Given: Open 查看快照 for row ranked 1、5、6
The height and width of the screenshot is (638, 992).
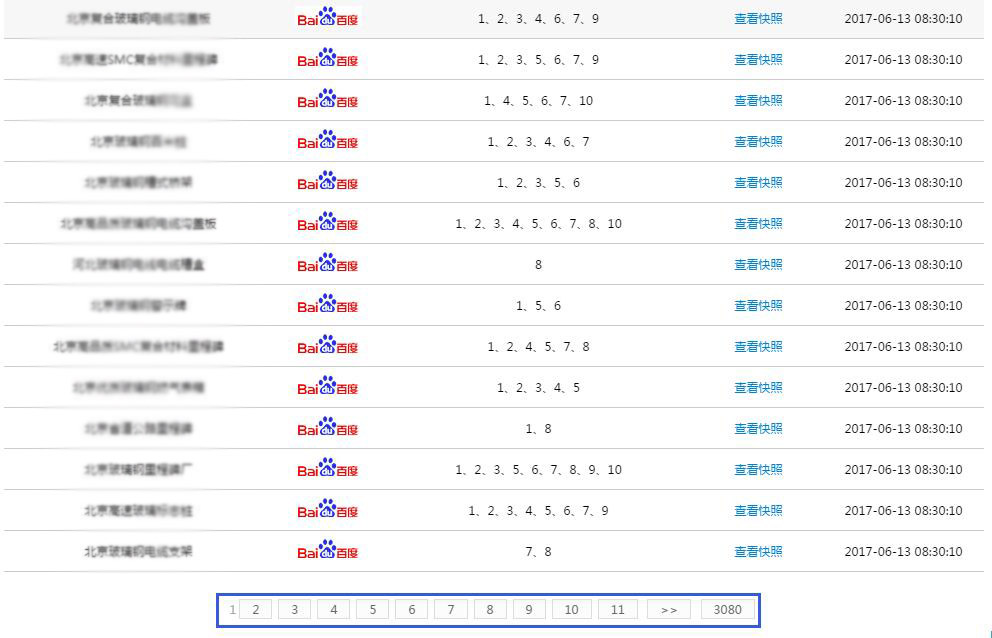Looking at the screenshot, I should click(x=758, y=306).
